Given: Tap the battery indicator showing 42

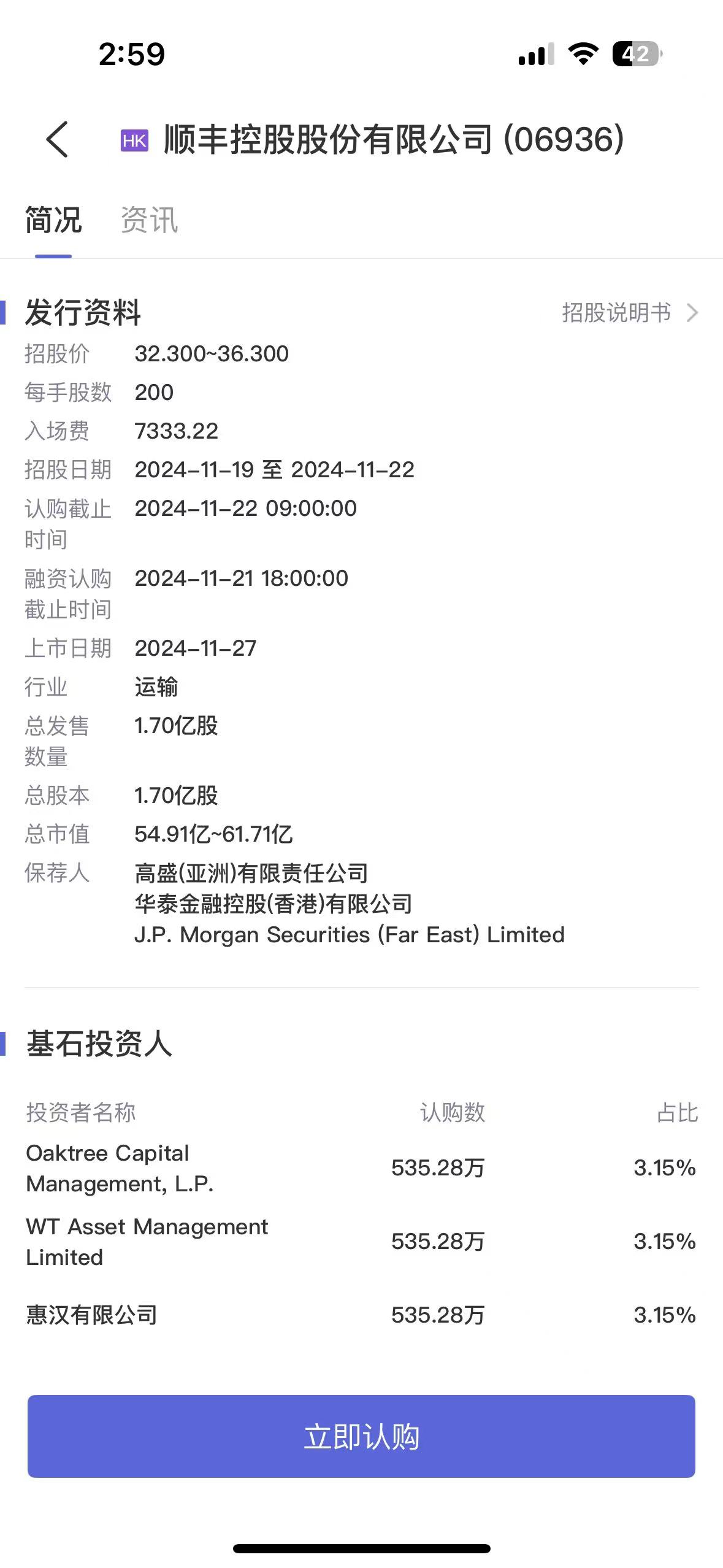Looking at the screenshot, I should pyautogui.click(x=636, y=55).
